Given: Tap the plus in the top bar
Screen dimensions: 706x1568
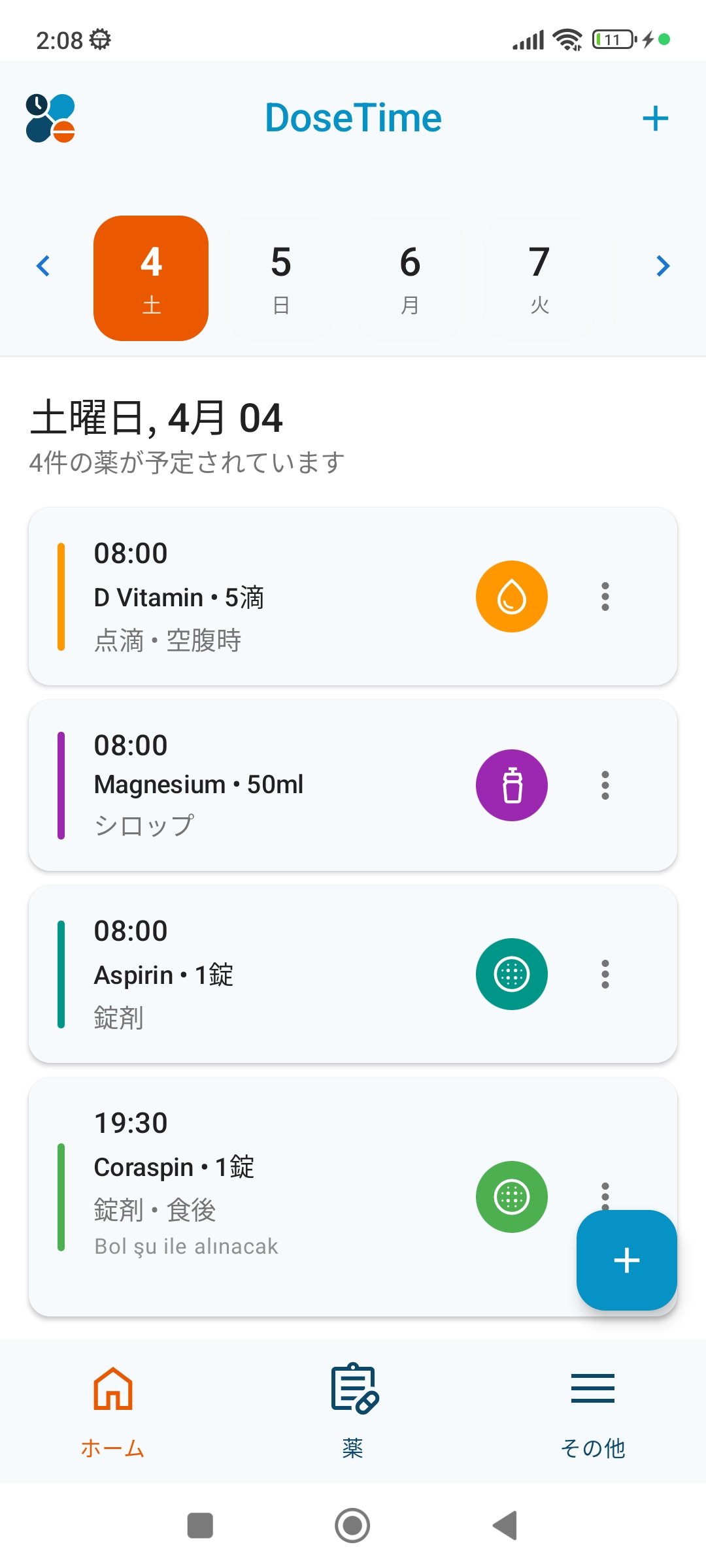Looking at the screenshot, I should coord(656,118).
